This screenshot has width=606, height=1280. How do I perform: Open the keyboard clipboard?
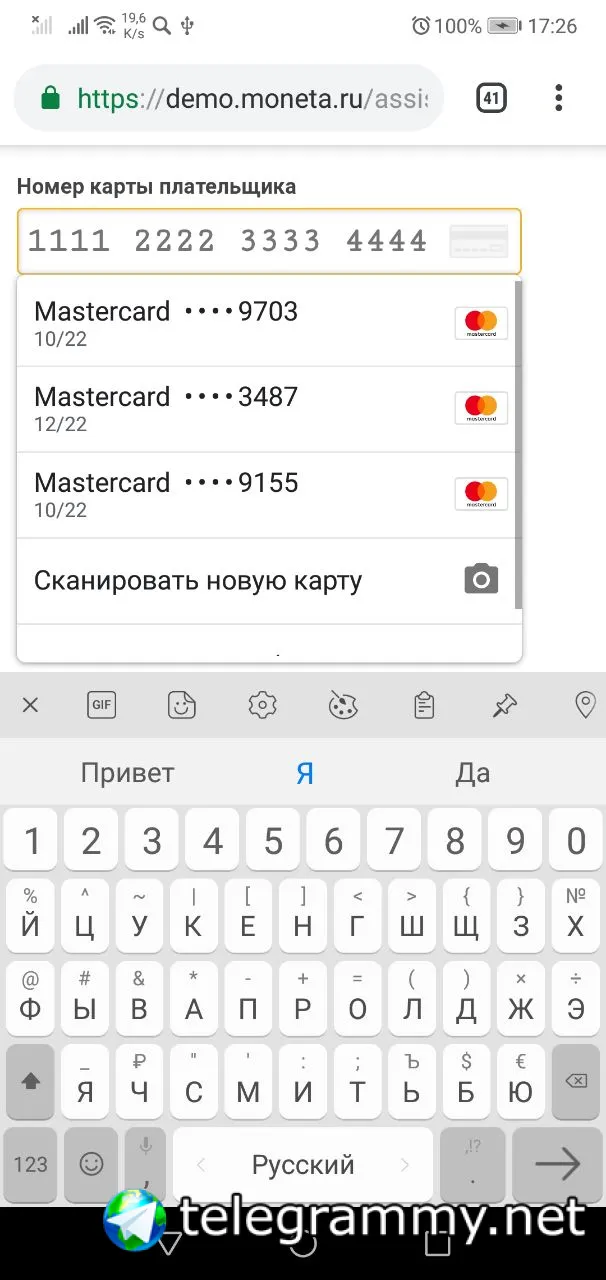click(424, 705)
